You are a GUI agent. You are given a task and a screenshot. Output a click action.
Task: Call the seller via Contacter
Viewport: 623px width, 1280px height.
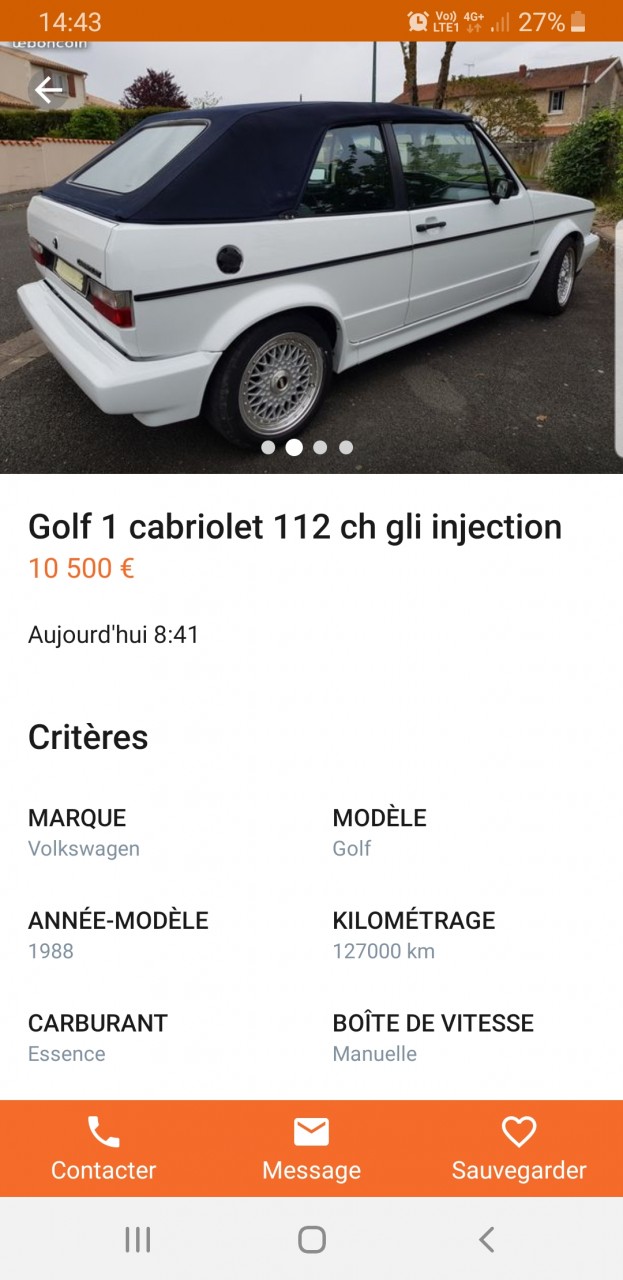click(x=103, y=1148)
